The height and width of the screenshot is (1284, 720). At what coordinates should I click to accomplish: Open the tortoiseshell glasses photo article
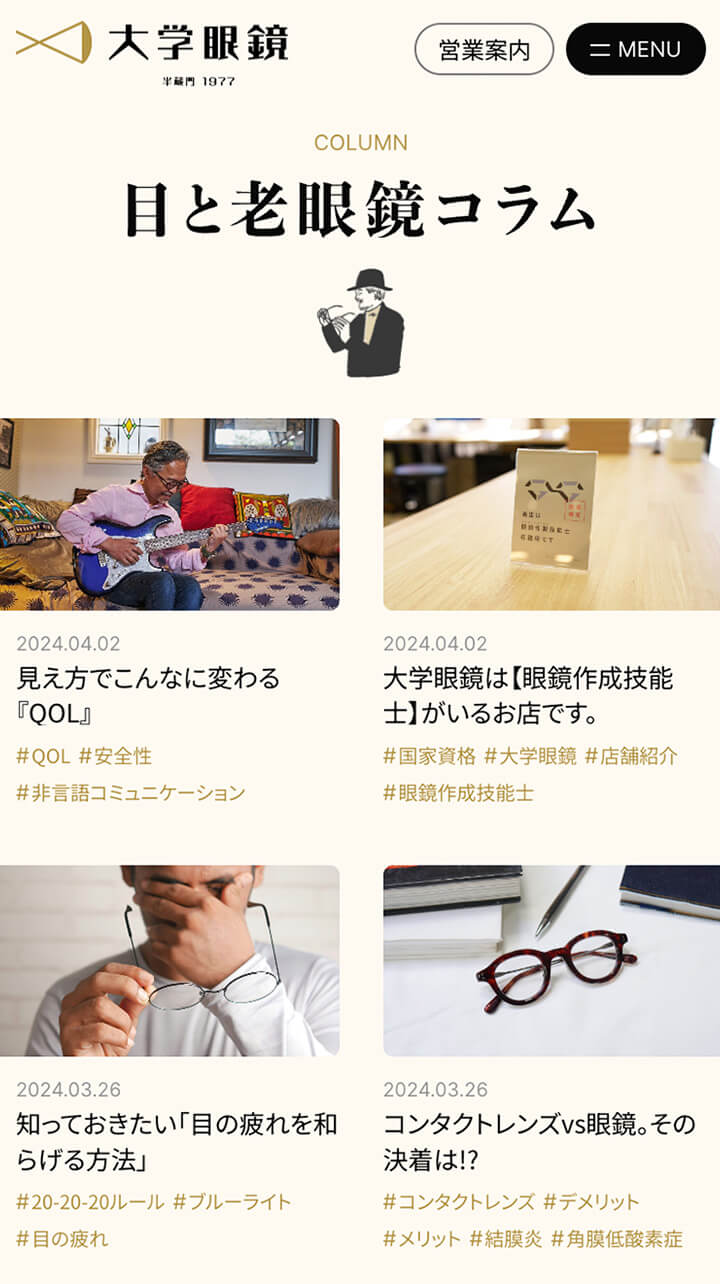[x=551, y=960]
